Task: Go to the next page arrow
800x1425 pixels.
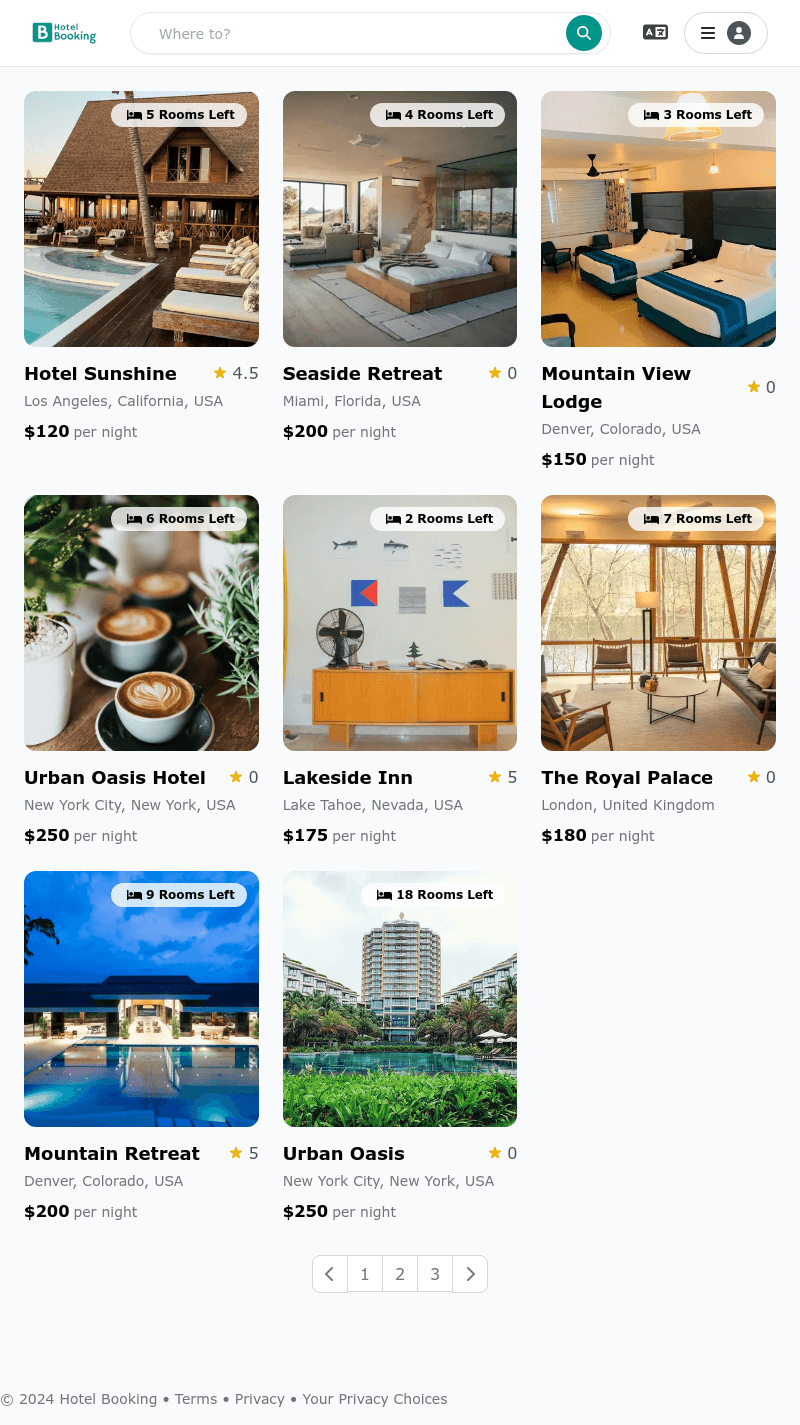Action: click(x=470, y=1274)
